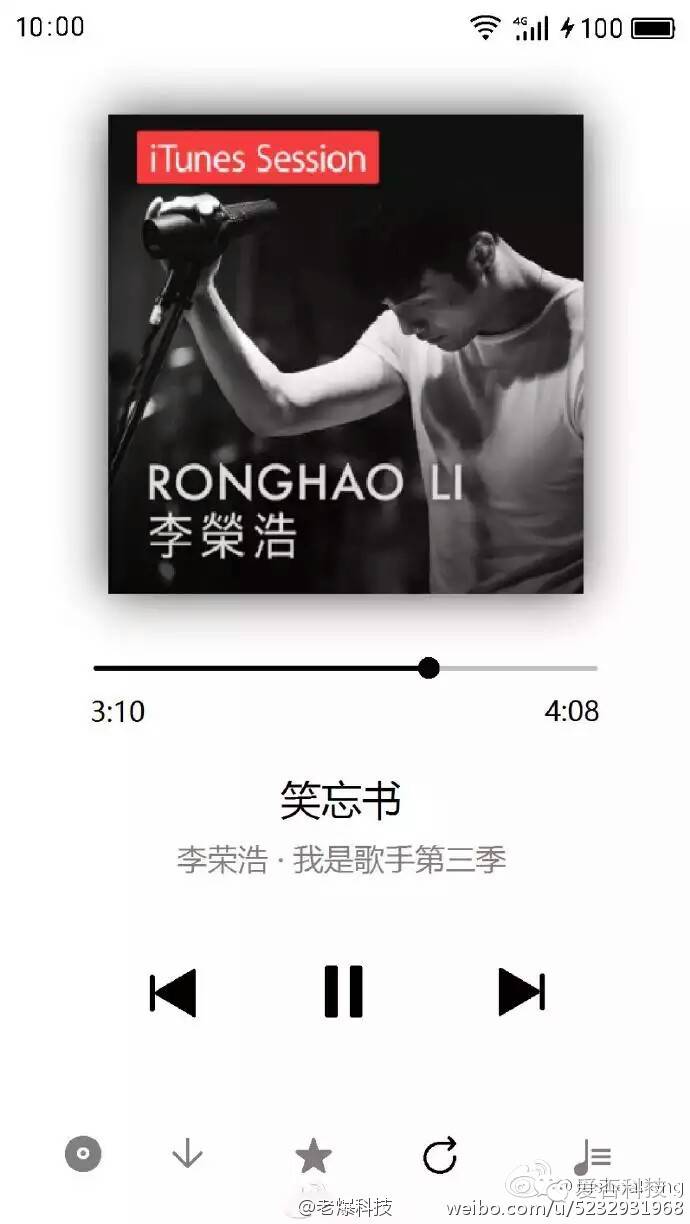Screen dimensions: 690x1224
Task: Pause the playing song
Action: (x=343, y=992)
